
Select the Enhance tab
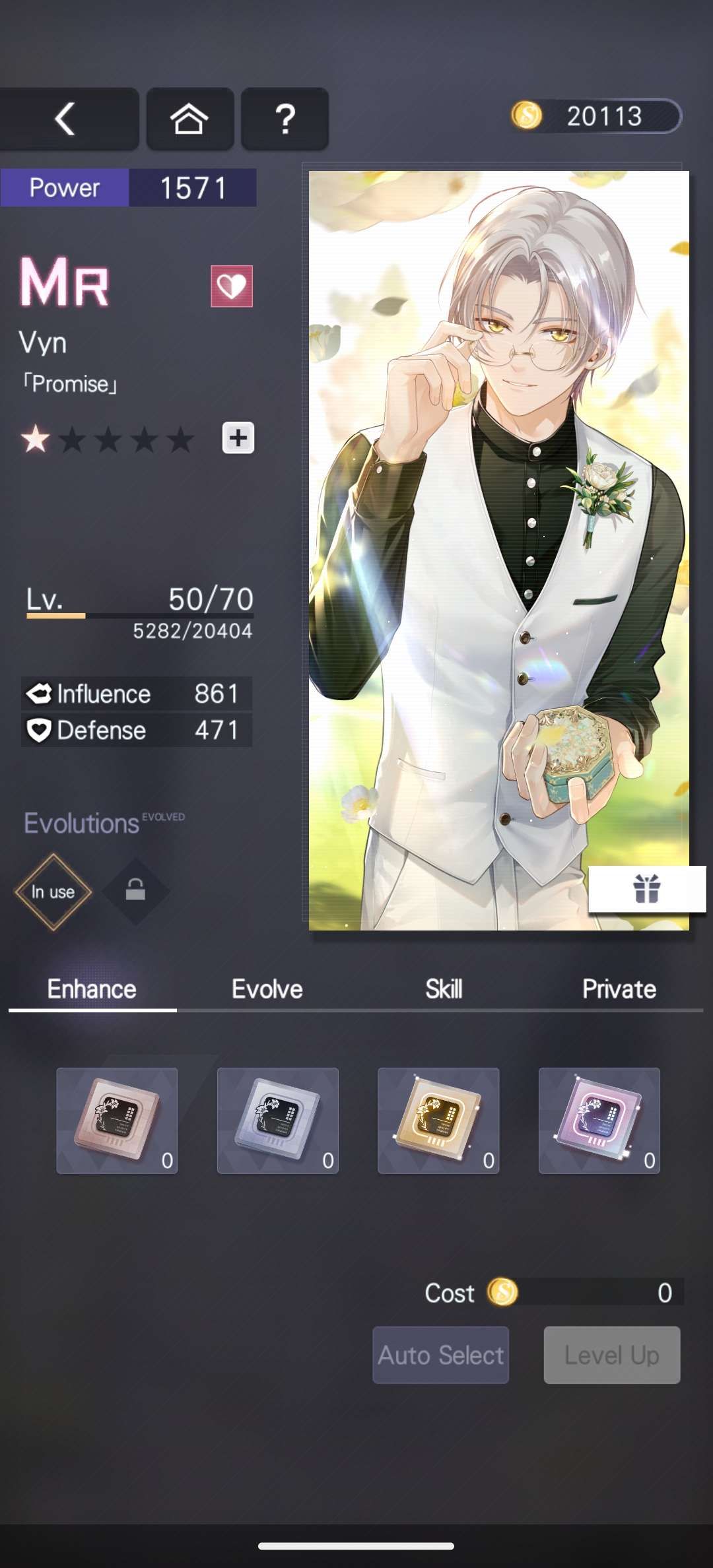click(92, 989)
